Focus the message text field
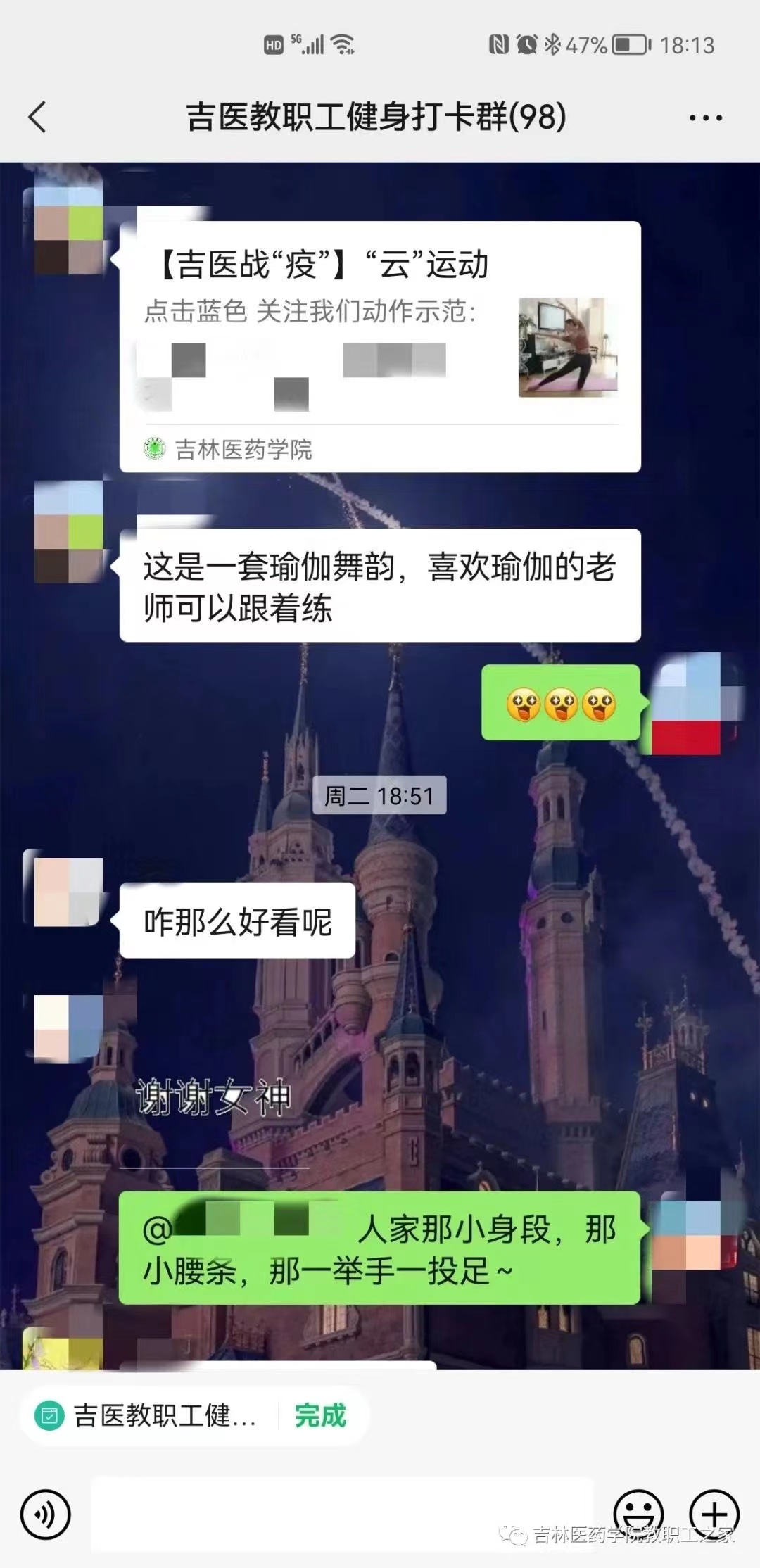The height and width of the screenshot is (1568, 760). pyautogui.click(x=341, y=1513)
